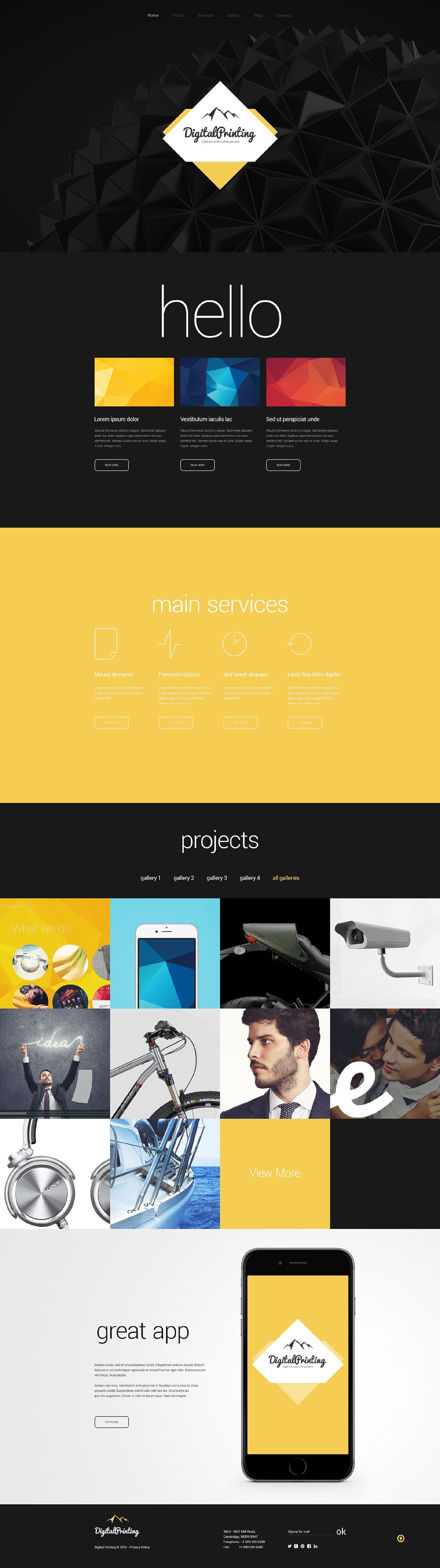This screenshot has height=1568, width=440.
Task: Focus the Signup for mail field
Action: coord(309,1531)
